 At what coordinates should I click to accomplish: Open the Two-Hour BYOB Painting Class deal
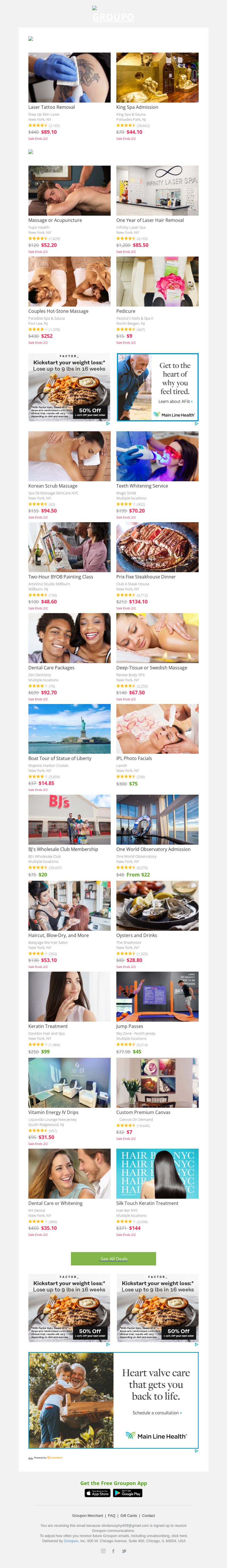pyautogui.click(x=69, y=547)
